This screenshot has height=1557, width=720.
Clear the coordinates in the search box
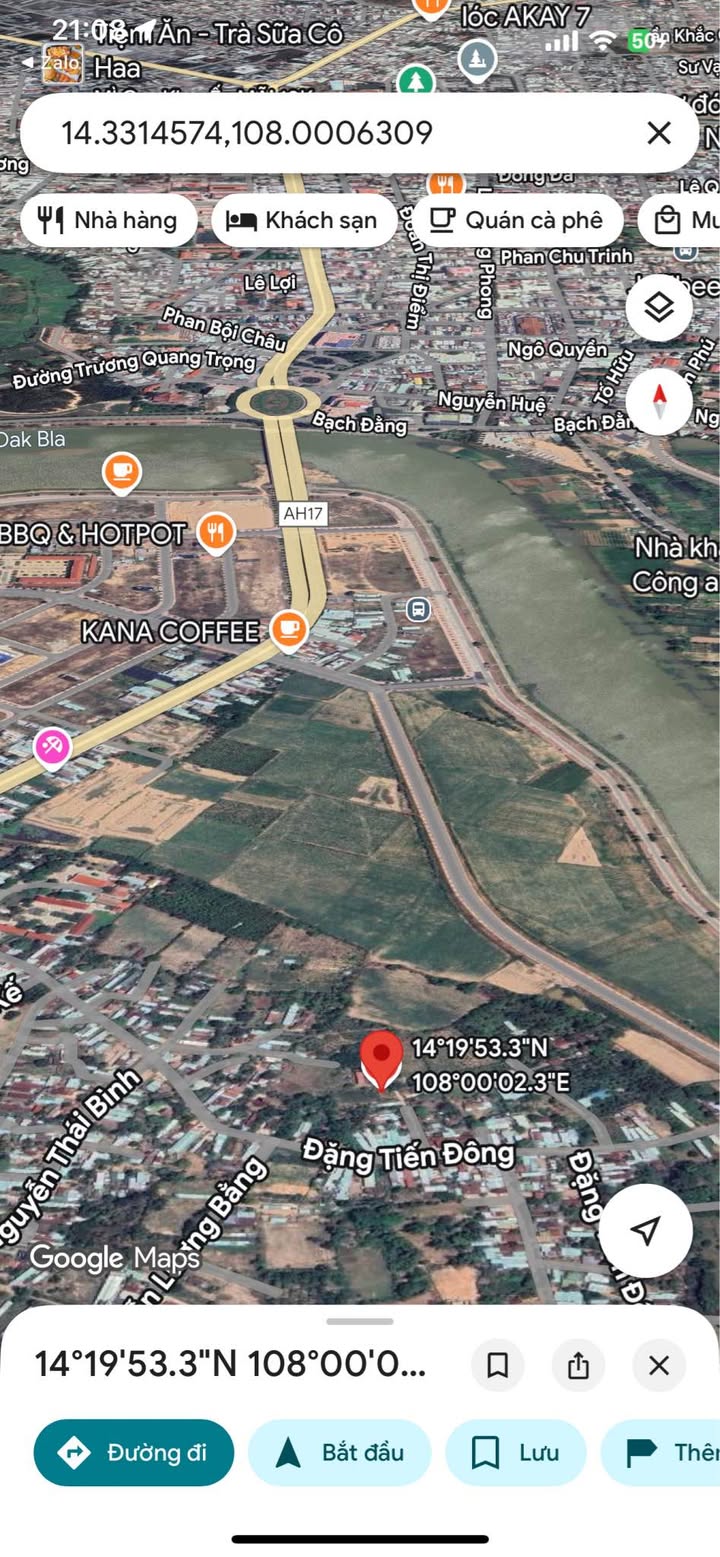658,133
